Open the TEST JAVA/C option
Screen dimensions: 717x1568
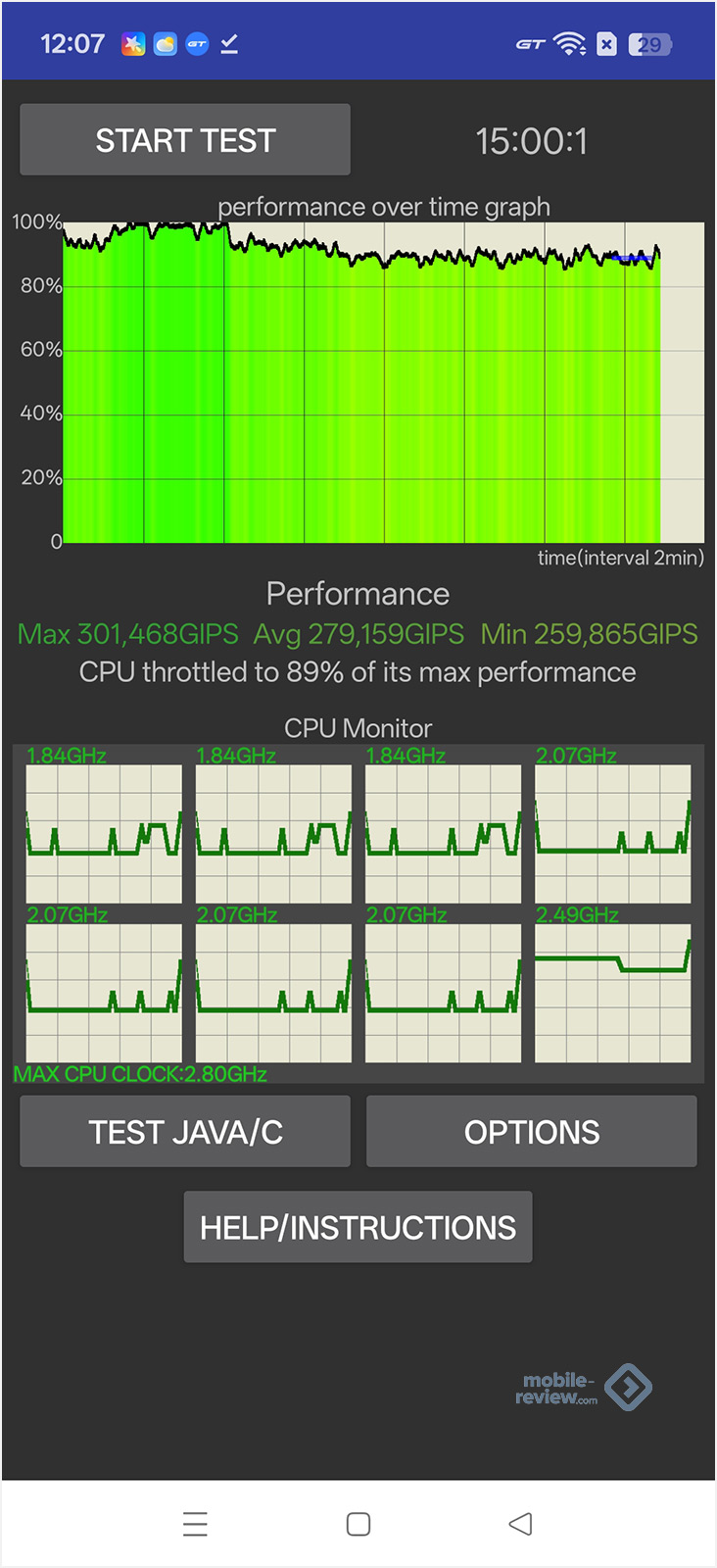pyautogui.click(x=185, y=1132)
